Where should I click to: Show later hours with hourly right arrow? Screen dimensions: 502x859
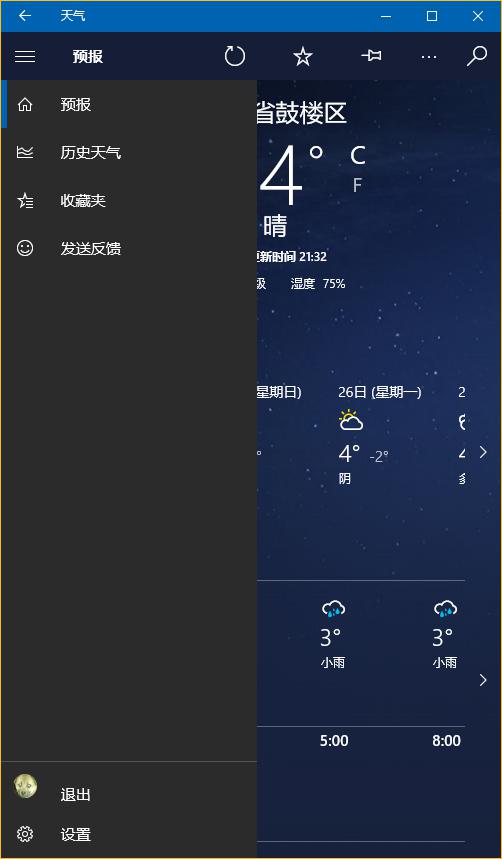[483, 680]
